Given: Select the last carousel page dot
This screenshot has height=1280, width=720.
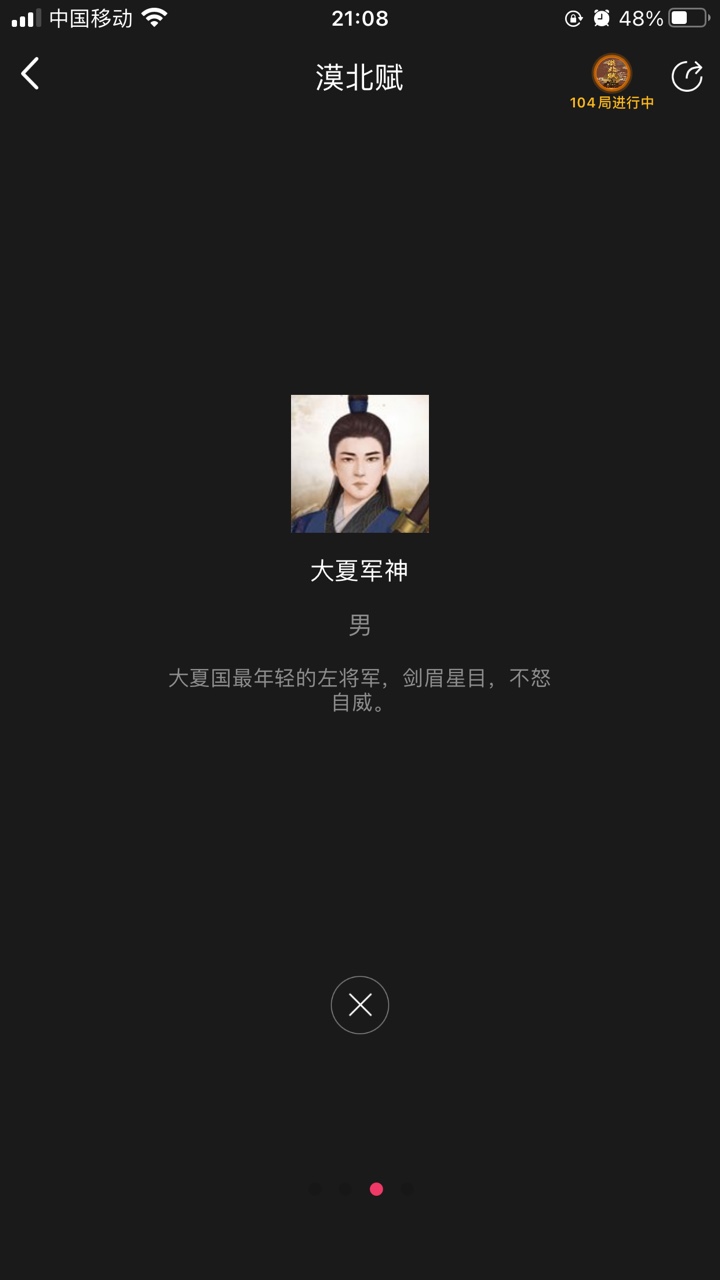Looking at the screenshot, I should [405, 1189].
